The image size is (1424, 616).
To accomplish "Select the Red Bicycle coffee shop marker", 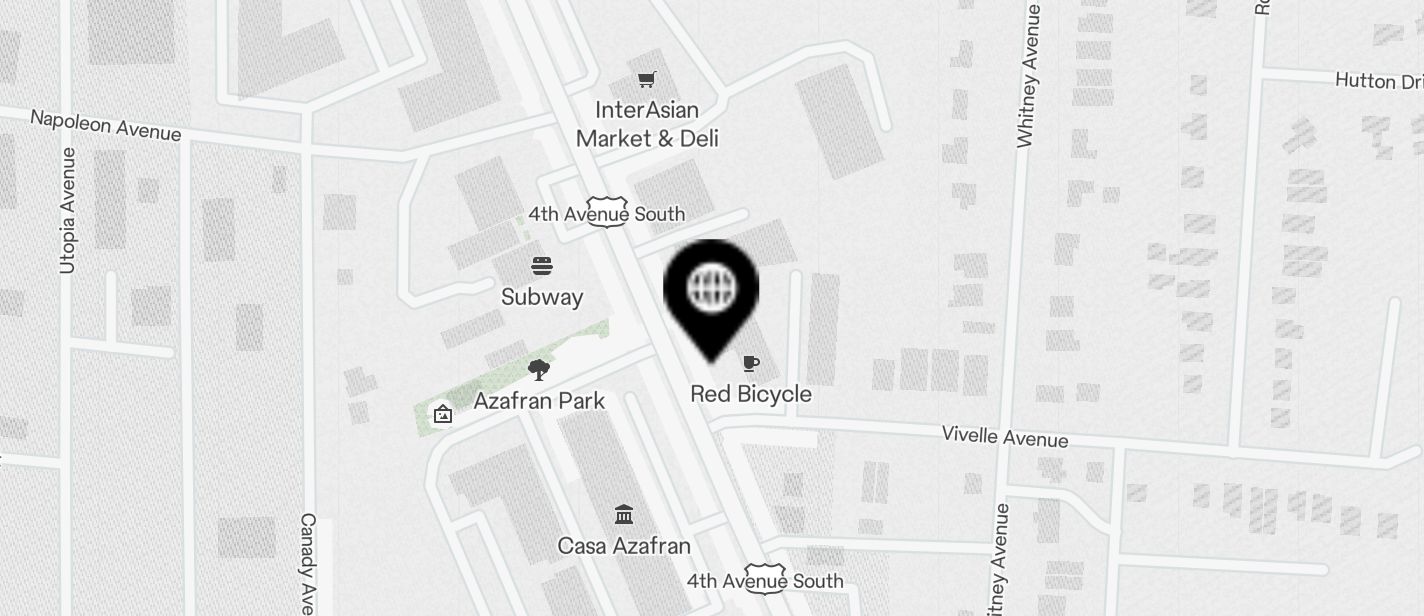I will coord(751,364).
